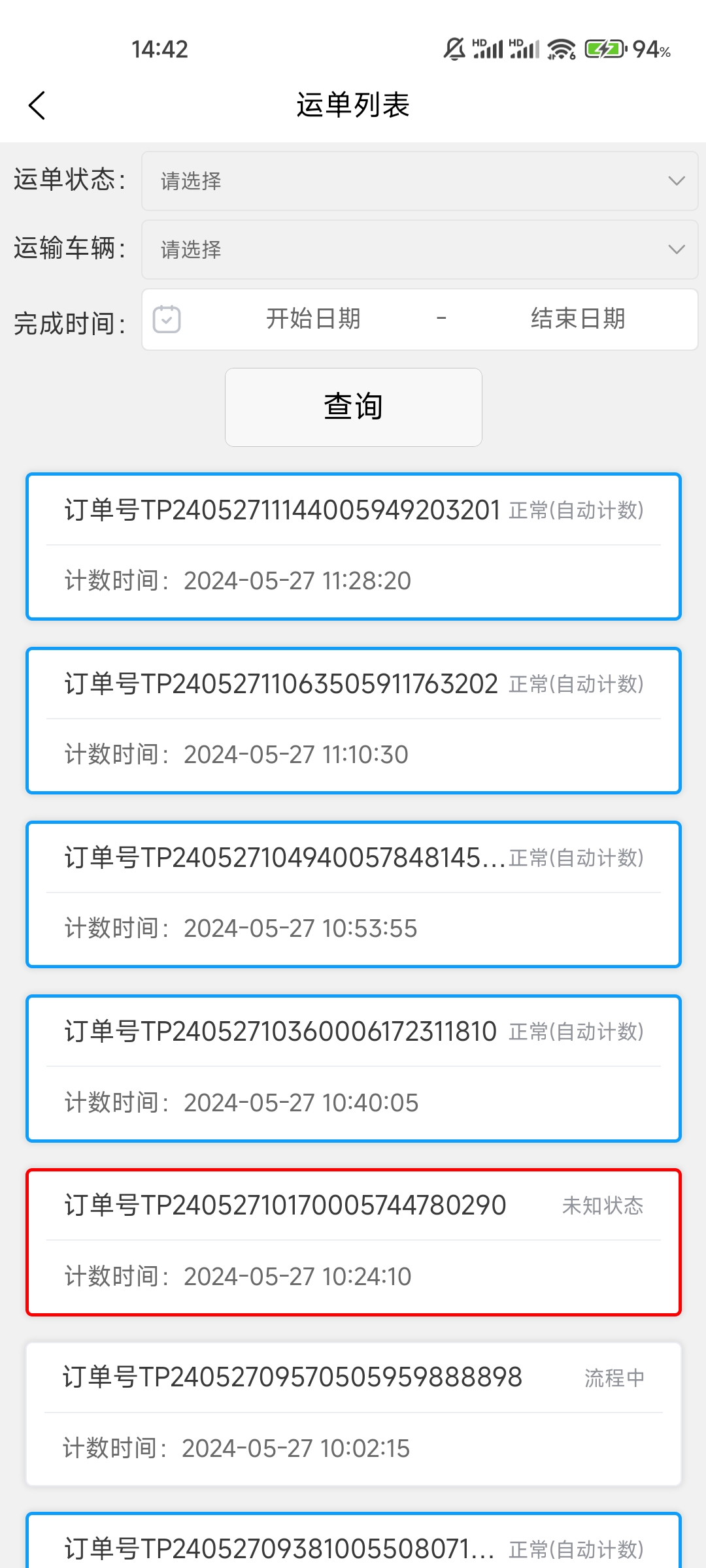Open order TP24052711144005949203201
The height and width of the screenshot is (1568, 706).
(x=353, y=546)
